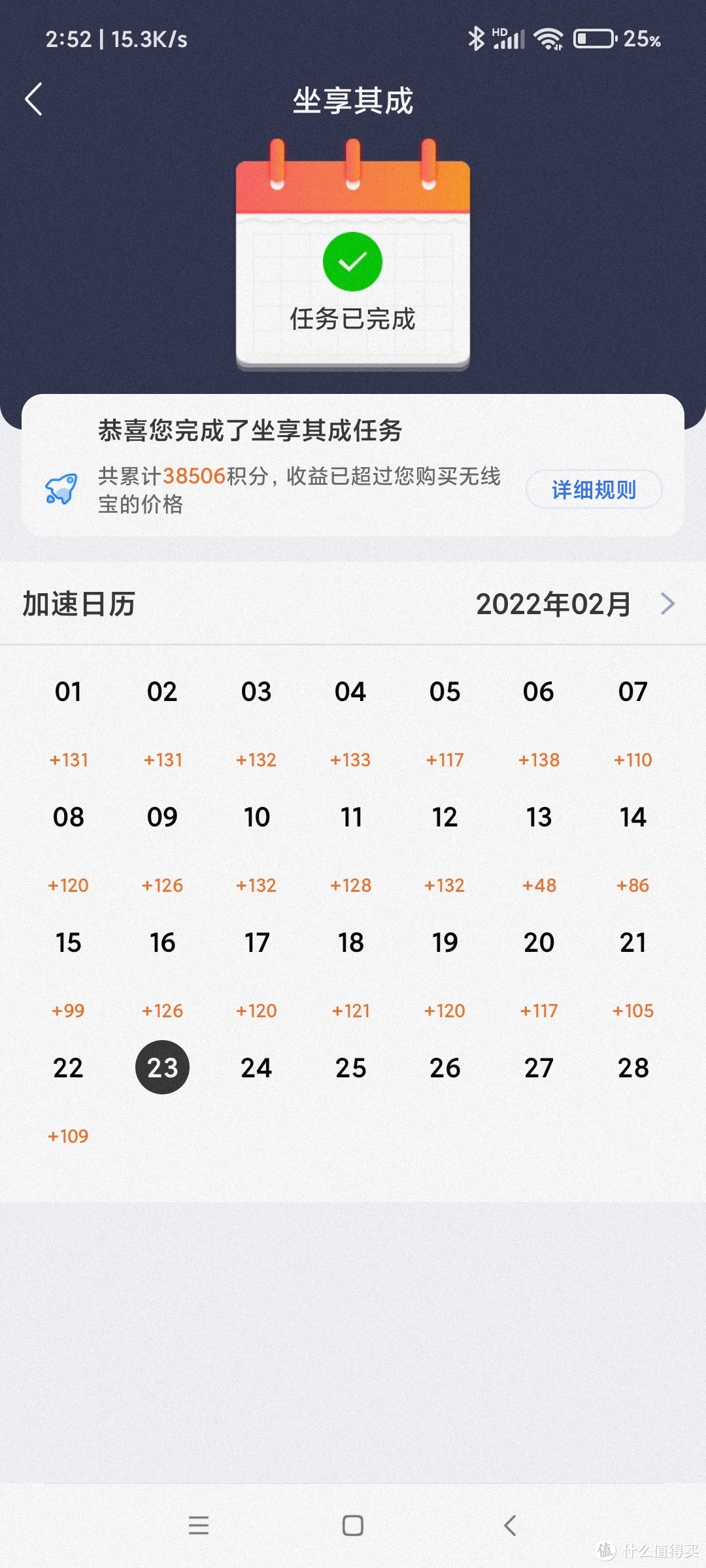Open the 加速日历 section header
Image resolution: width=706 pixels, height=1568 pixels.
click(x=78, y=604)
